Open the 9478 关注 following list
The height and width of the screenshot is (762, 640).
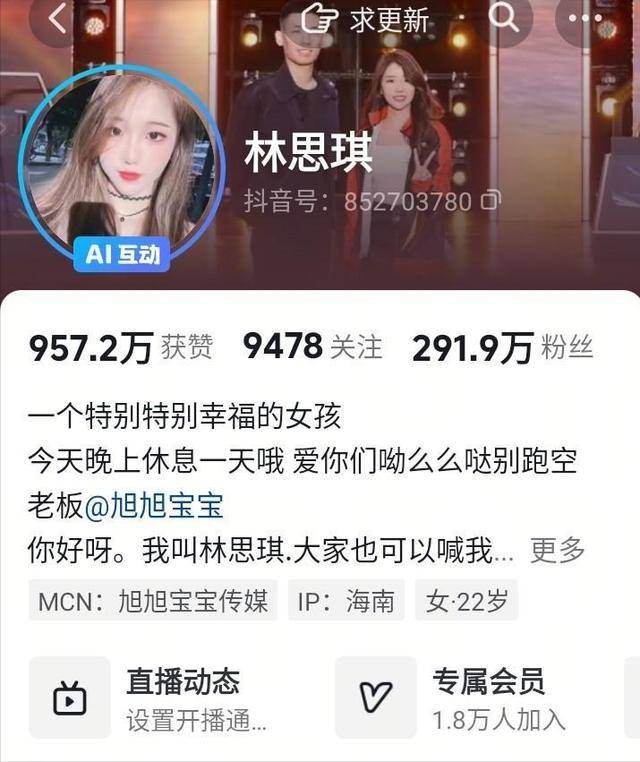coord(312,346)
